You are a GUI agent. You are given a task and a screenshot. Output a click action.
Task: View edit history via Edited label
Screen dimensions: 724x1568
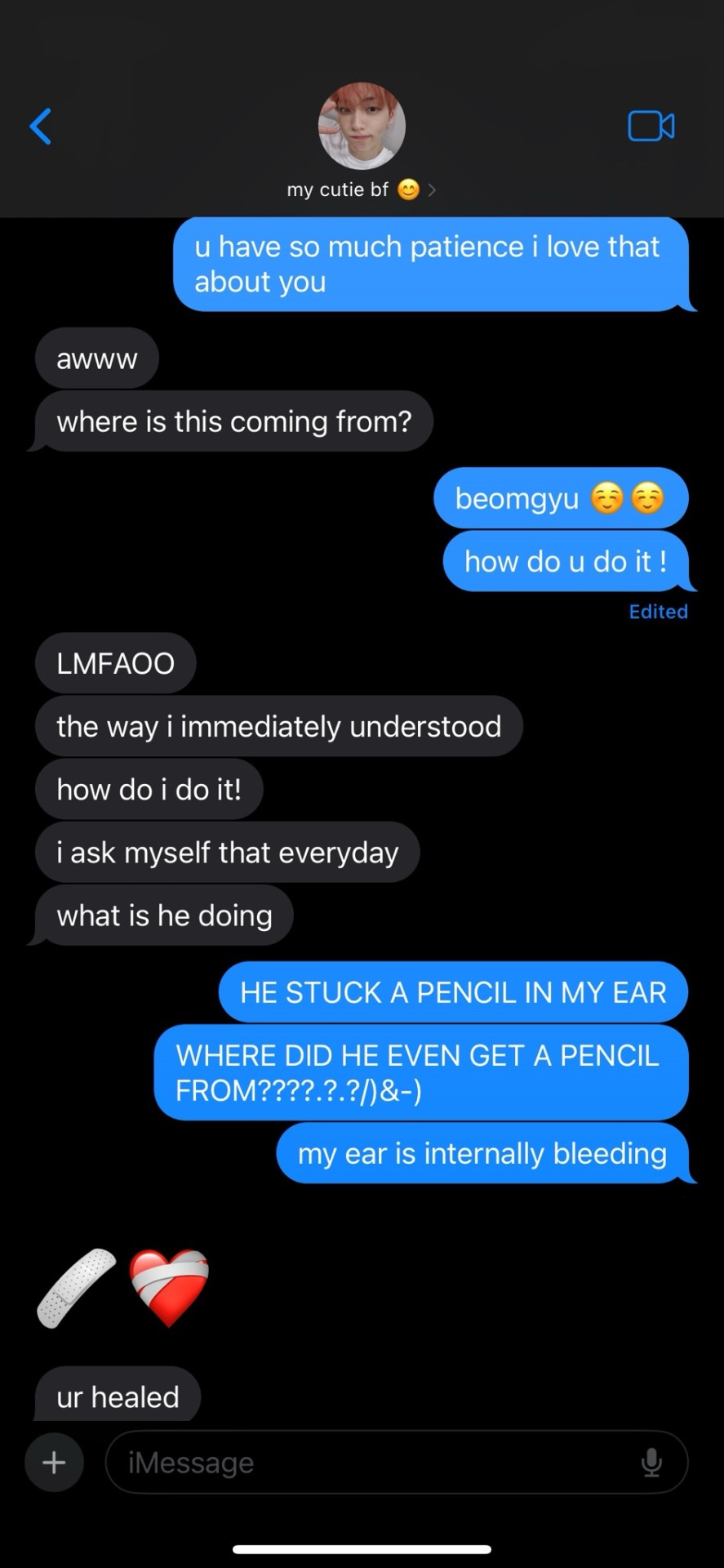(658, 612)
